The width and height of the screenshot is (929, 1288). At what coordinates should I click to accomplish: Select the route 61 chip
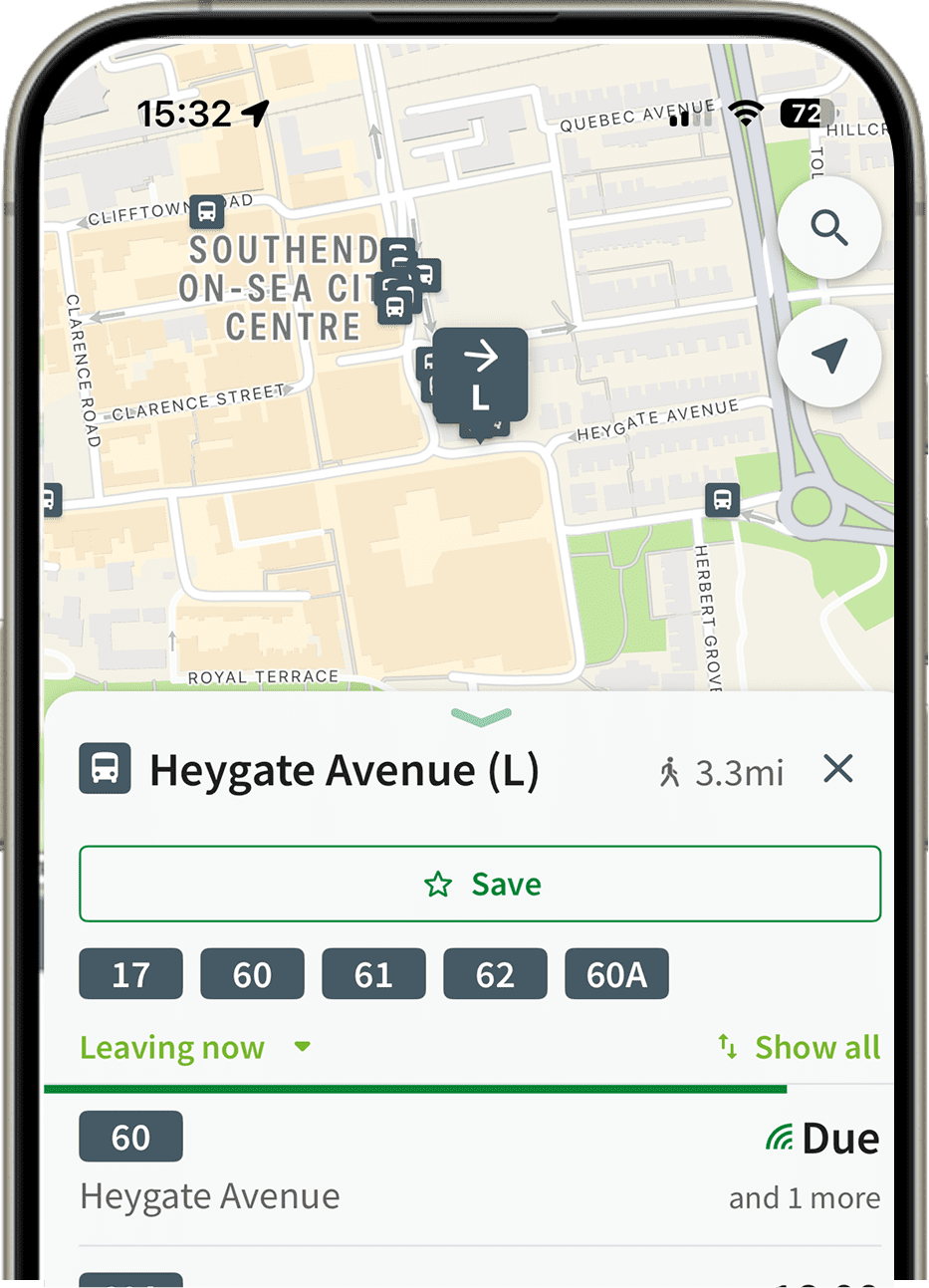373,974
